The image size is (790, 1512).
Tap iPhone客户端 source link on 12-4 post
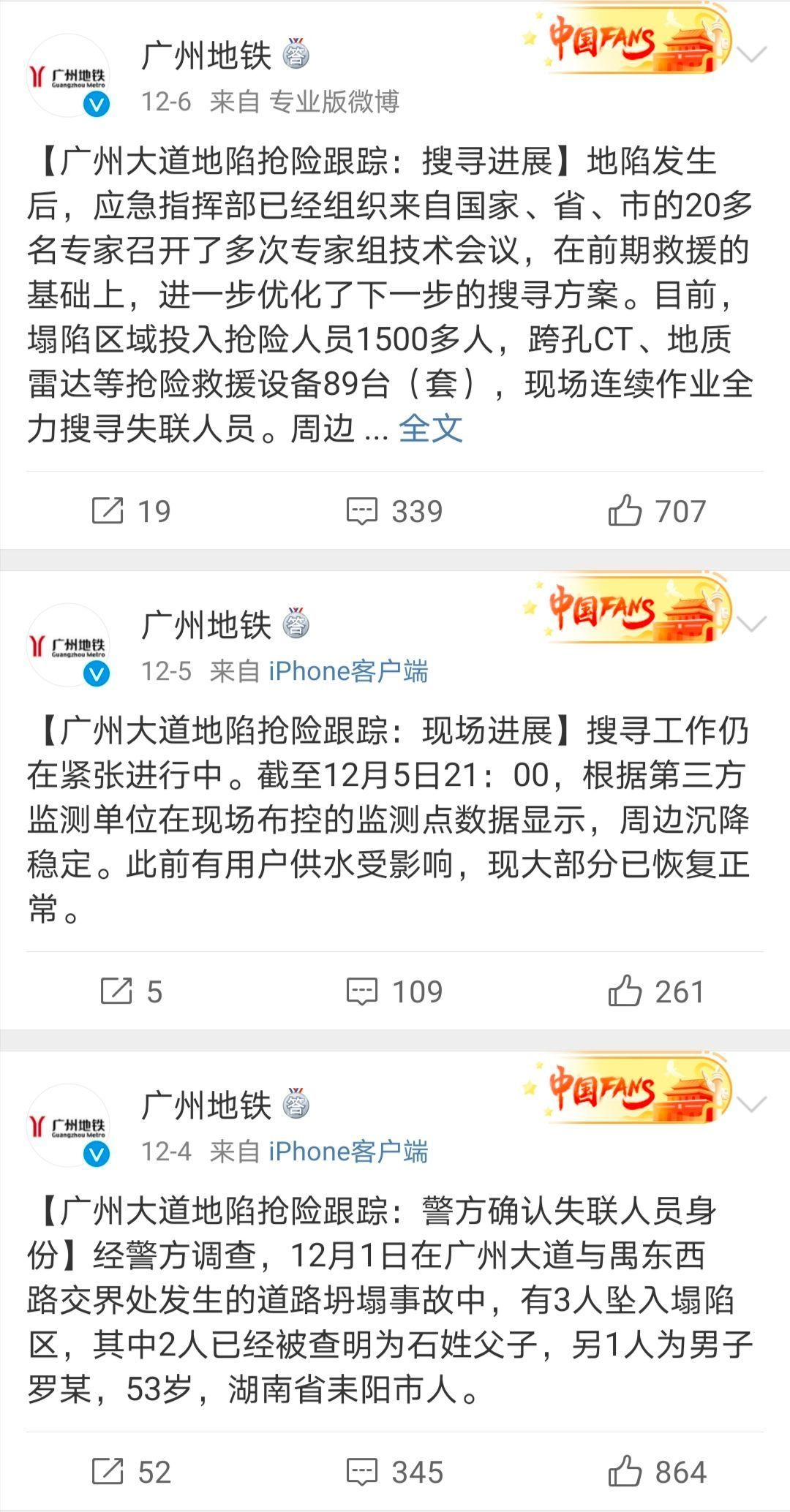348,1152
